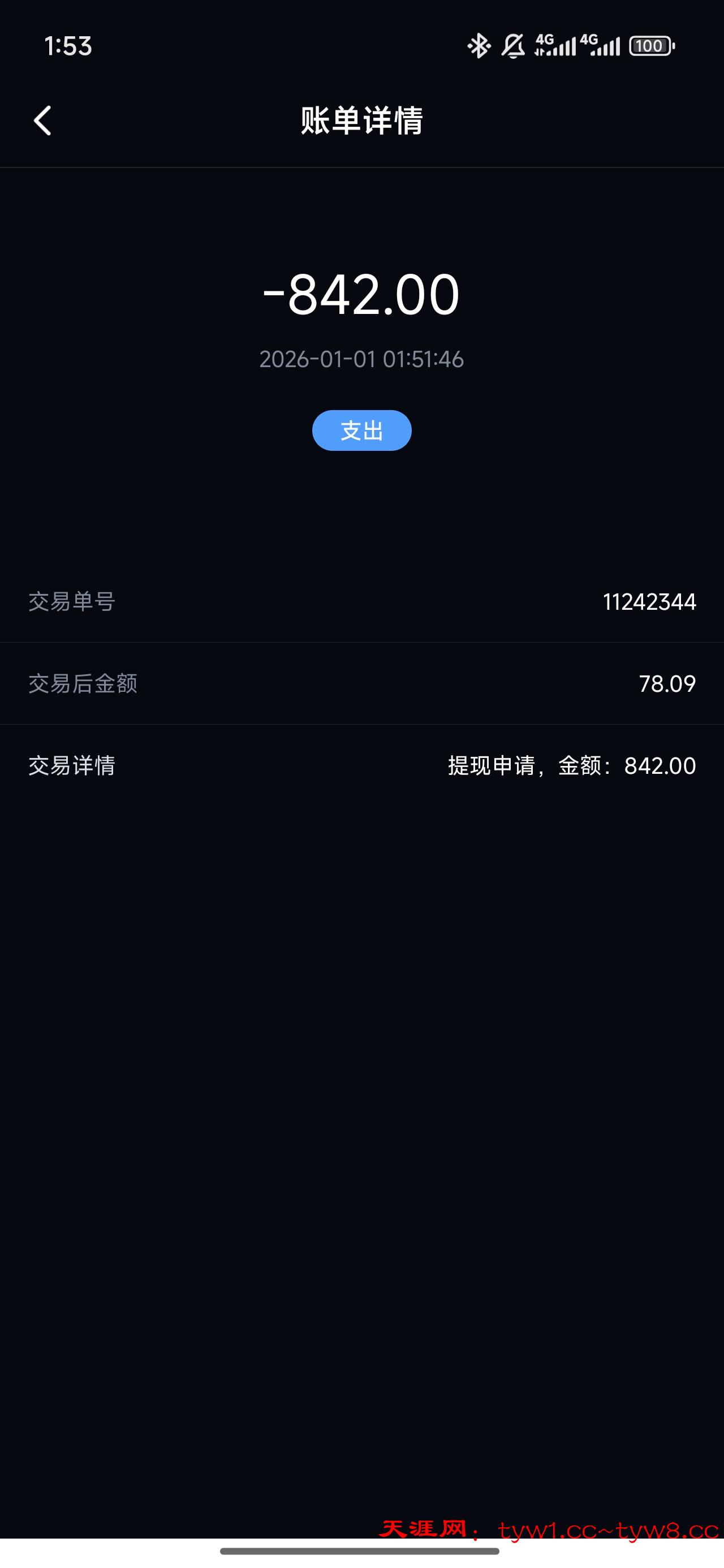
Task: Tap the Bluetooth icon in status bar
Action: pos(478,46)
